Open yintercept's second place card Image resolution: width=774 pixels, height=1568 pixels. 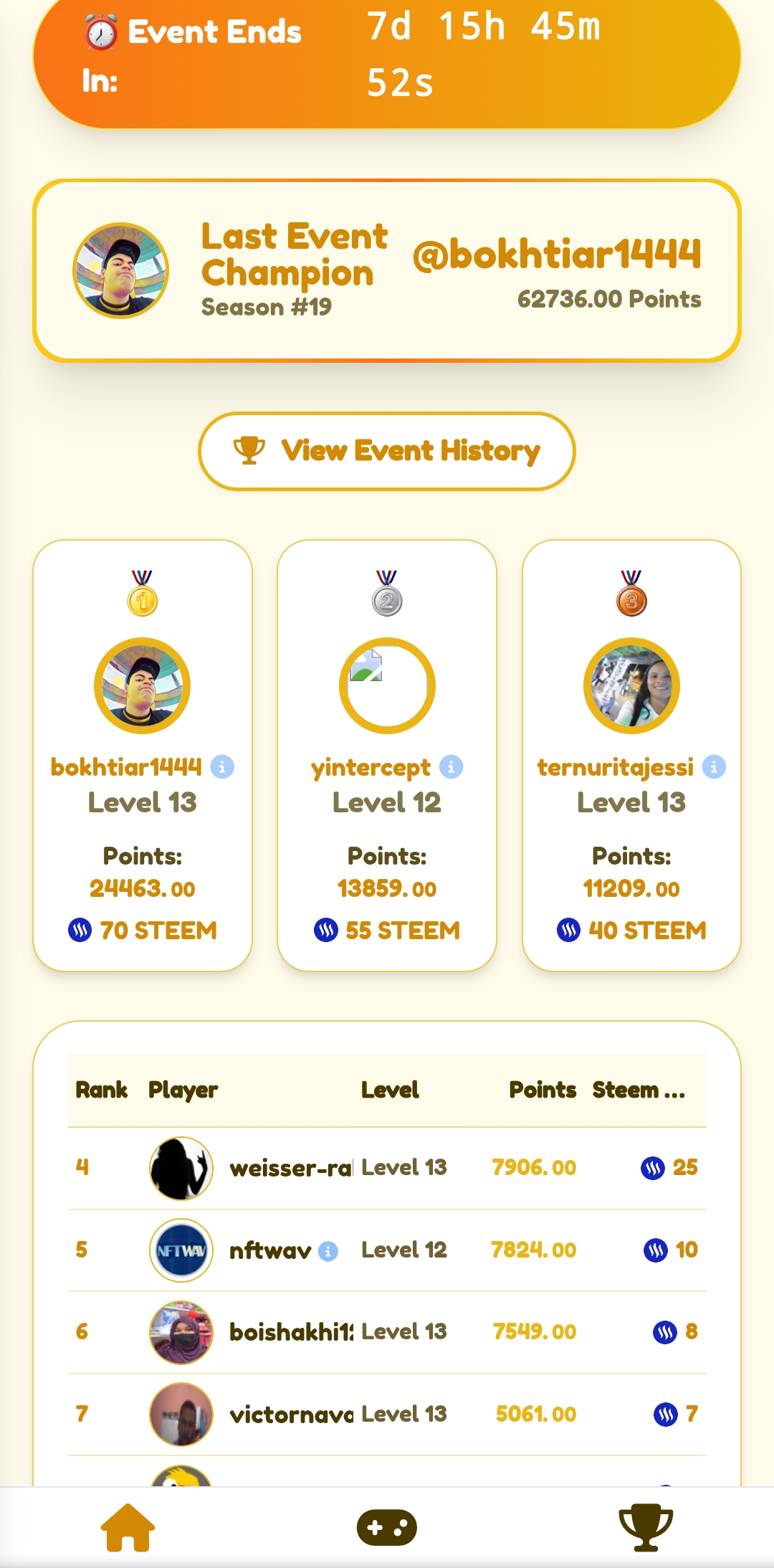[x=387, y=756]
